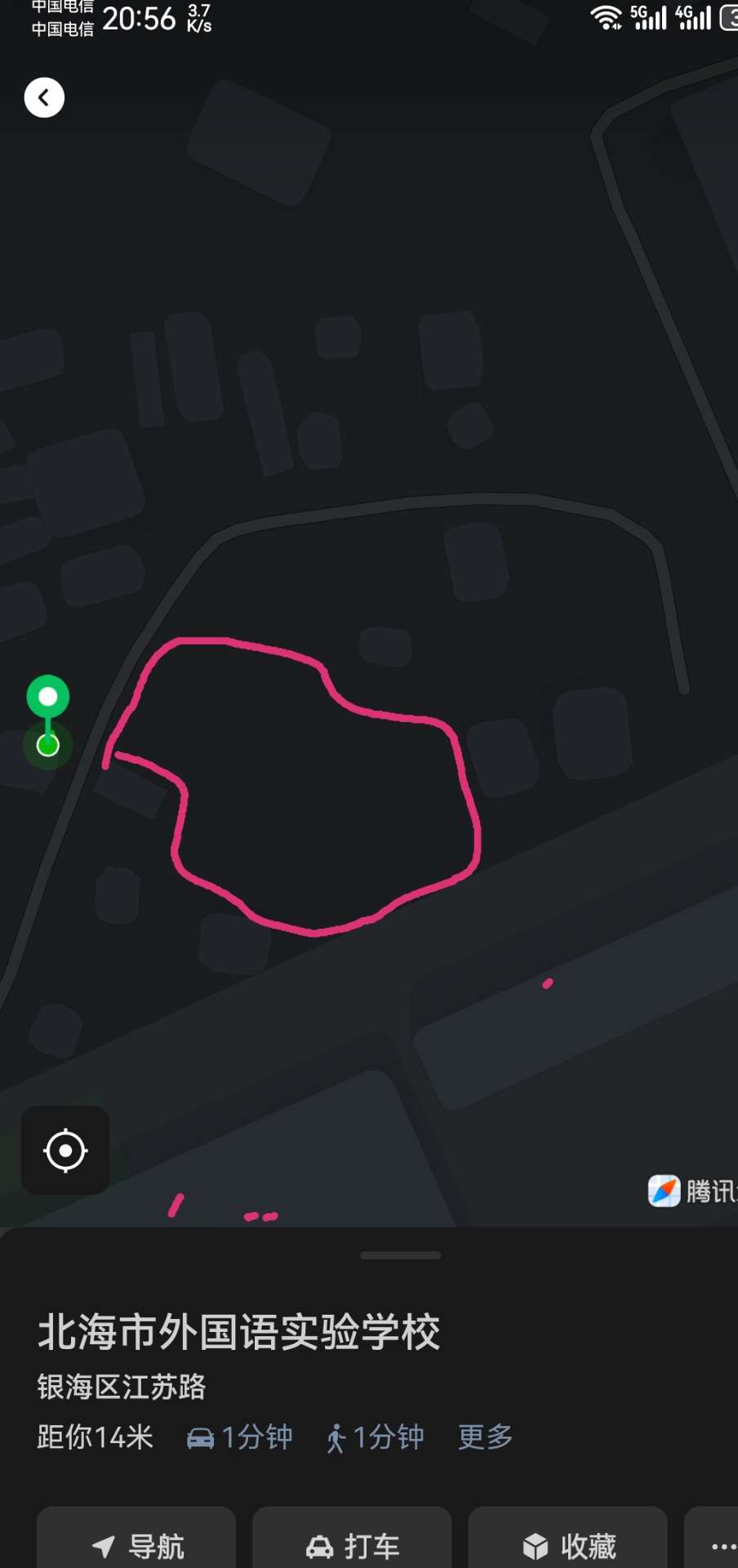Open 更多 travel options

485,1437
